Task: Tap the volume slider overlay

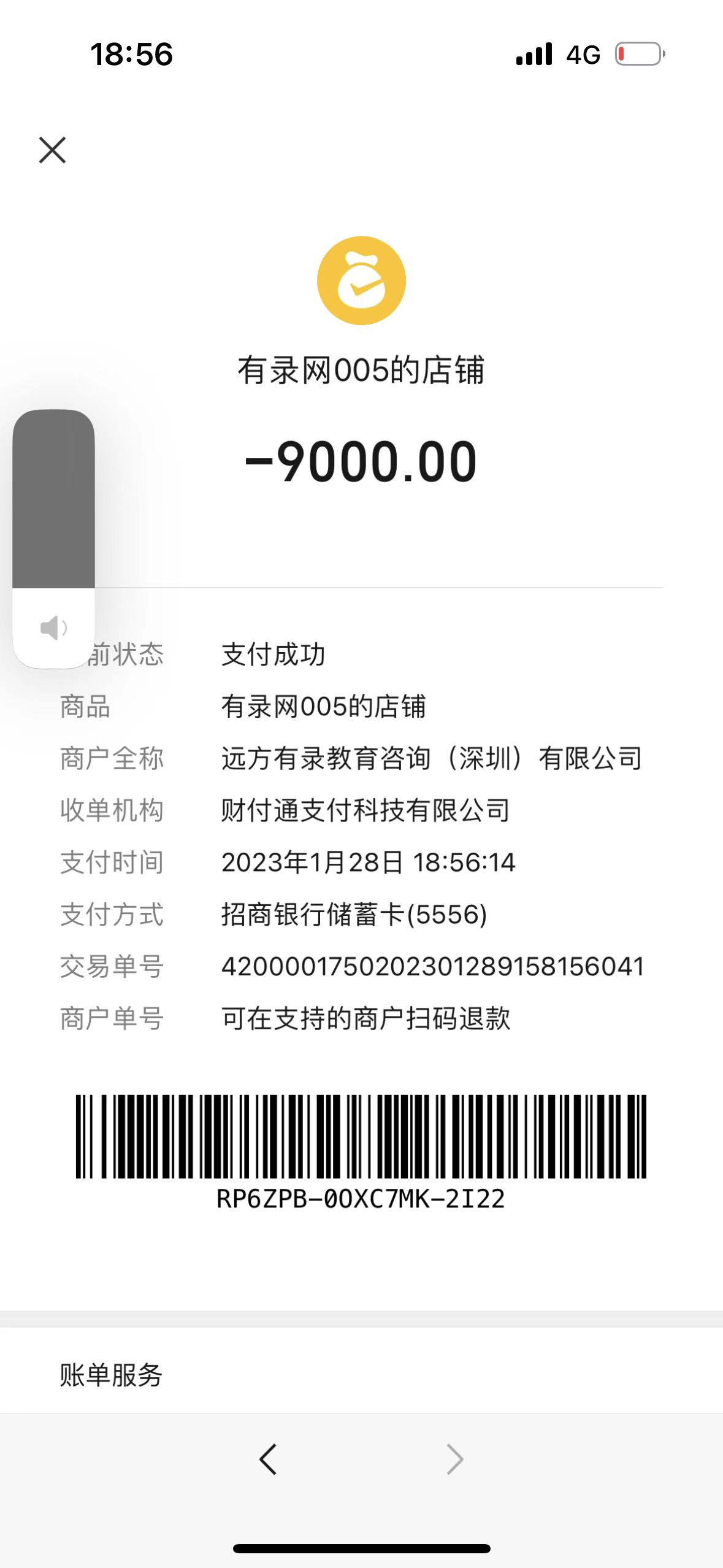Action: (54, 537)
